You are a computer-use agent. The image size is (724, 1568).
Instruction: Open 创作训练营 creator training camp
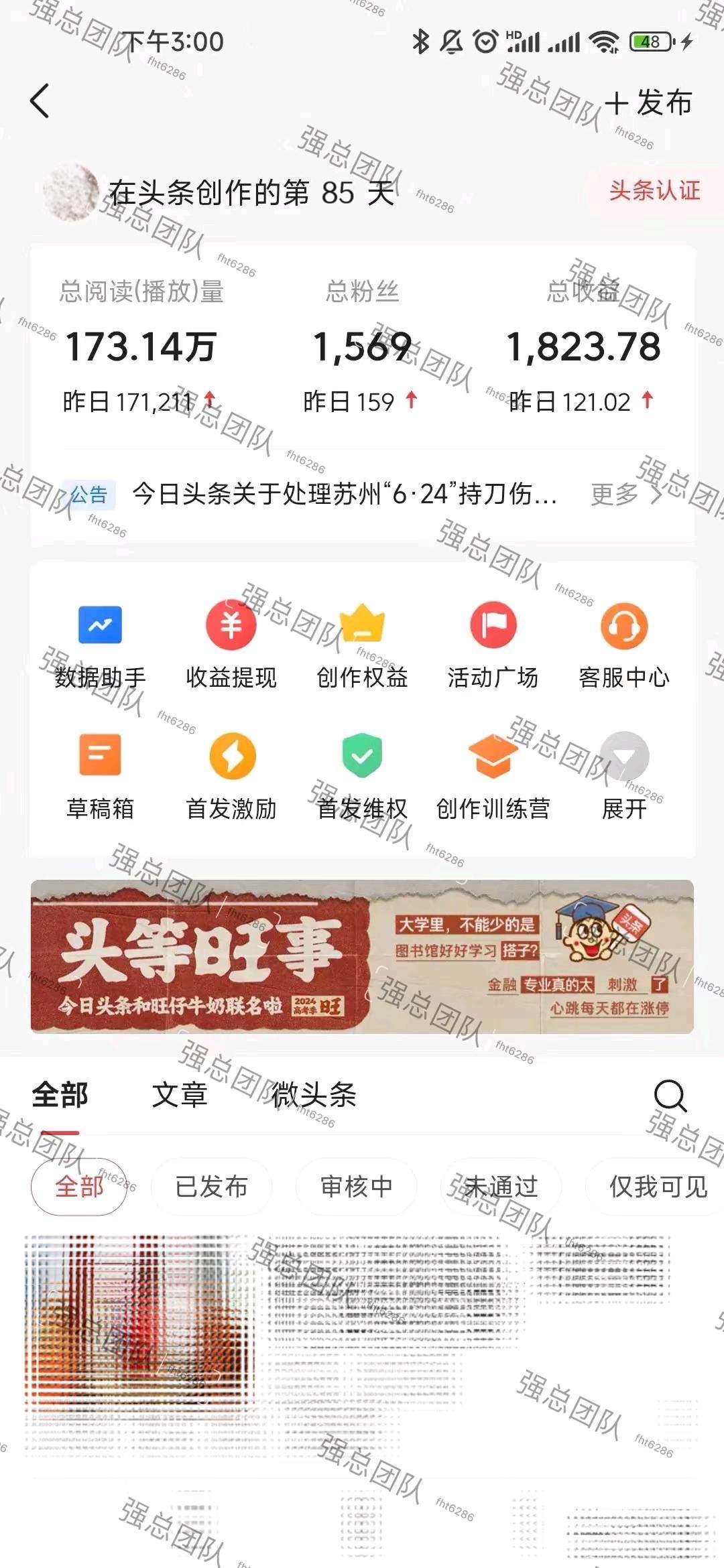493,777
